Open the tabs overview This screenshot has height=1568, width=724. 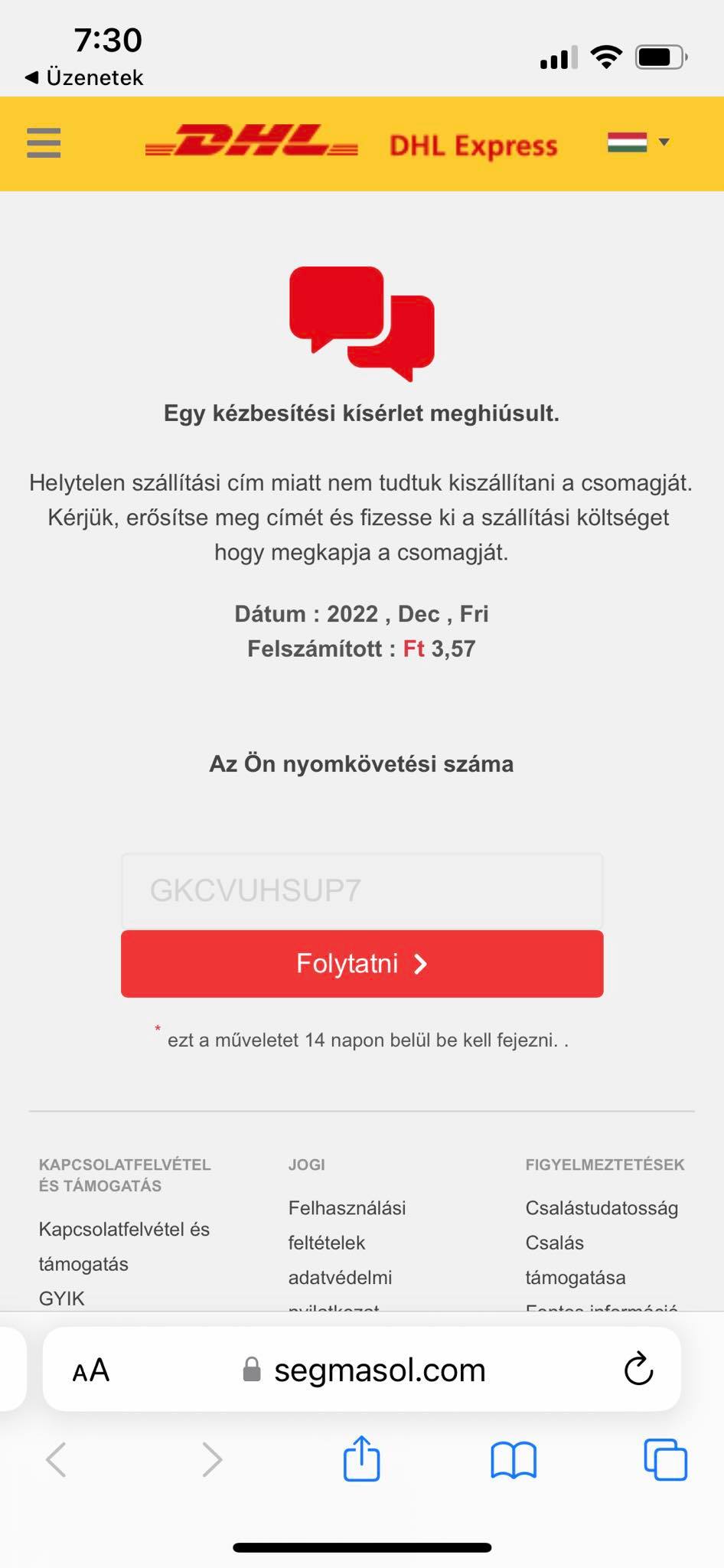click(665, 1459)
